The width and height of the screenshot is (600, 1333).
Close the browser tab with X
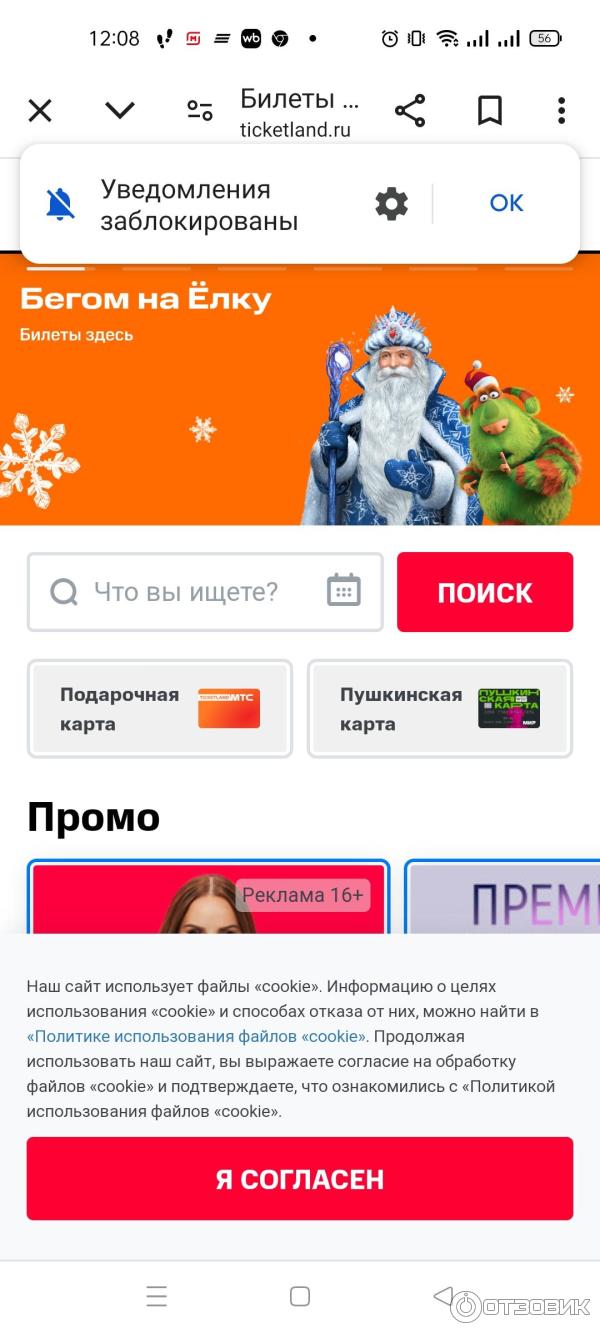[40, 111]
